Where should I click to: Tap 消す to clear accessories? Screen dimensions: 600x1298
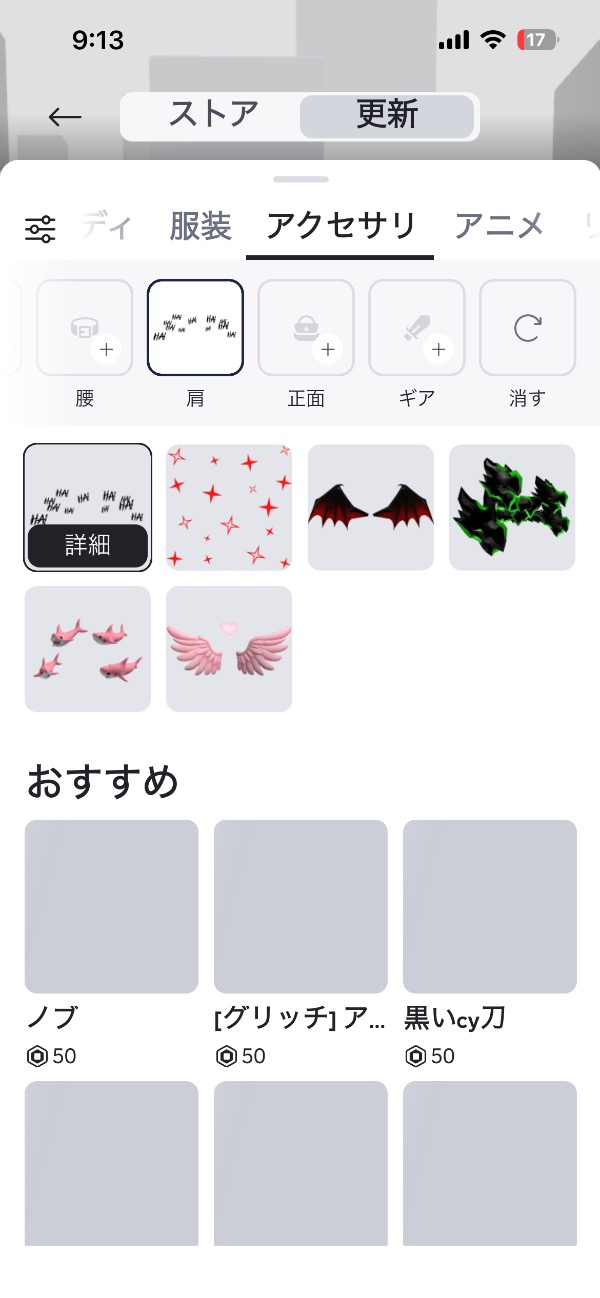coord(527,328)
